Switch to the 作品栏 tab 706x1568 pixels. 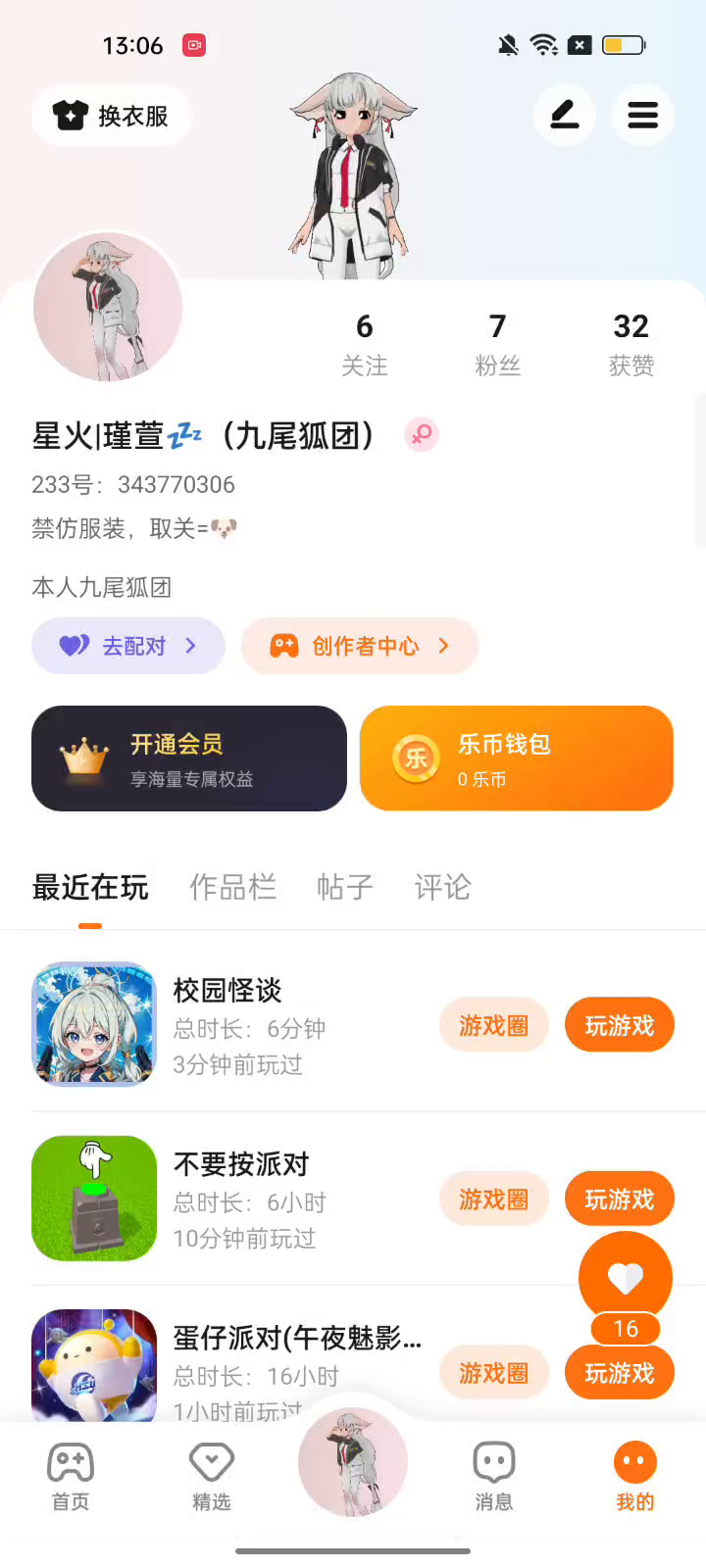point(232,887)
